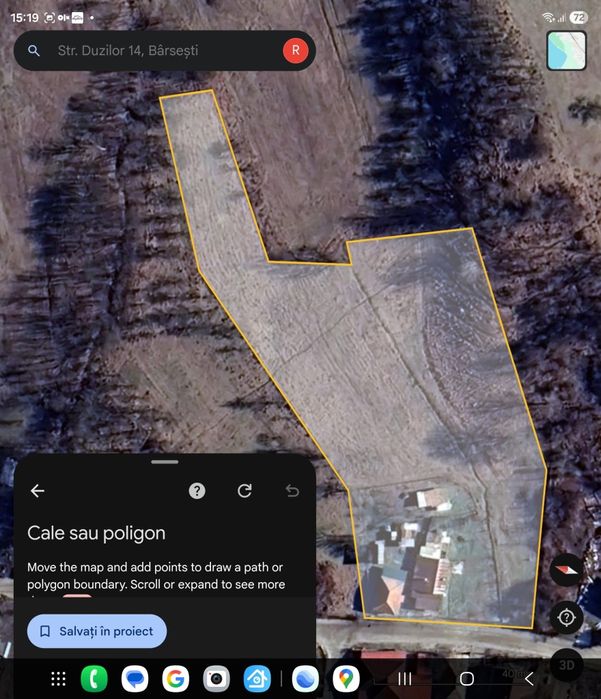Launch the Google app from taskbar
The height and width of the screenshot is (699, 601).
click(x=176, y=679)
